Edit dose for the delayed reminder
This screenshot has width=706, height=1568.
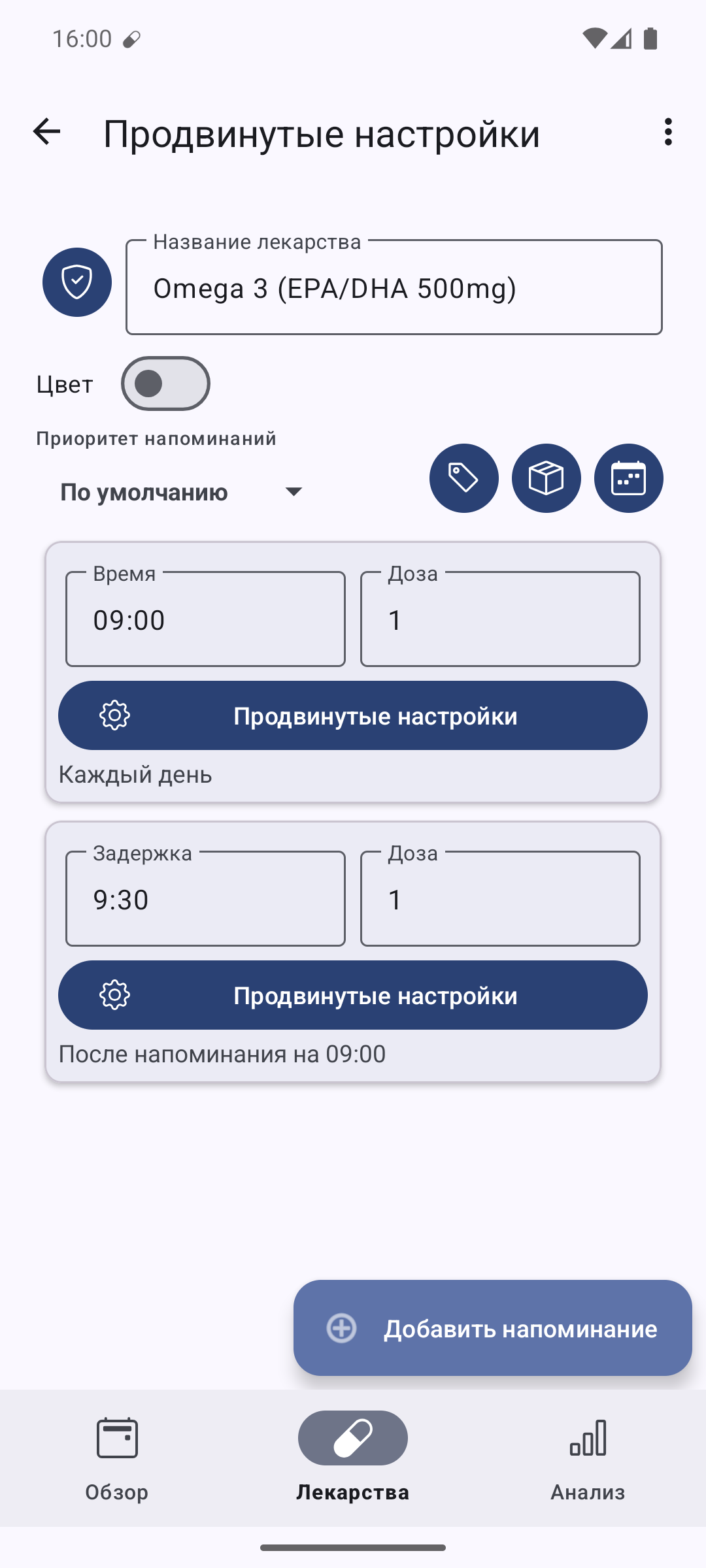[500, 899]
